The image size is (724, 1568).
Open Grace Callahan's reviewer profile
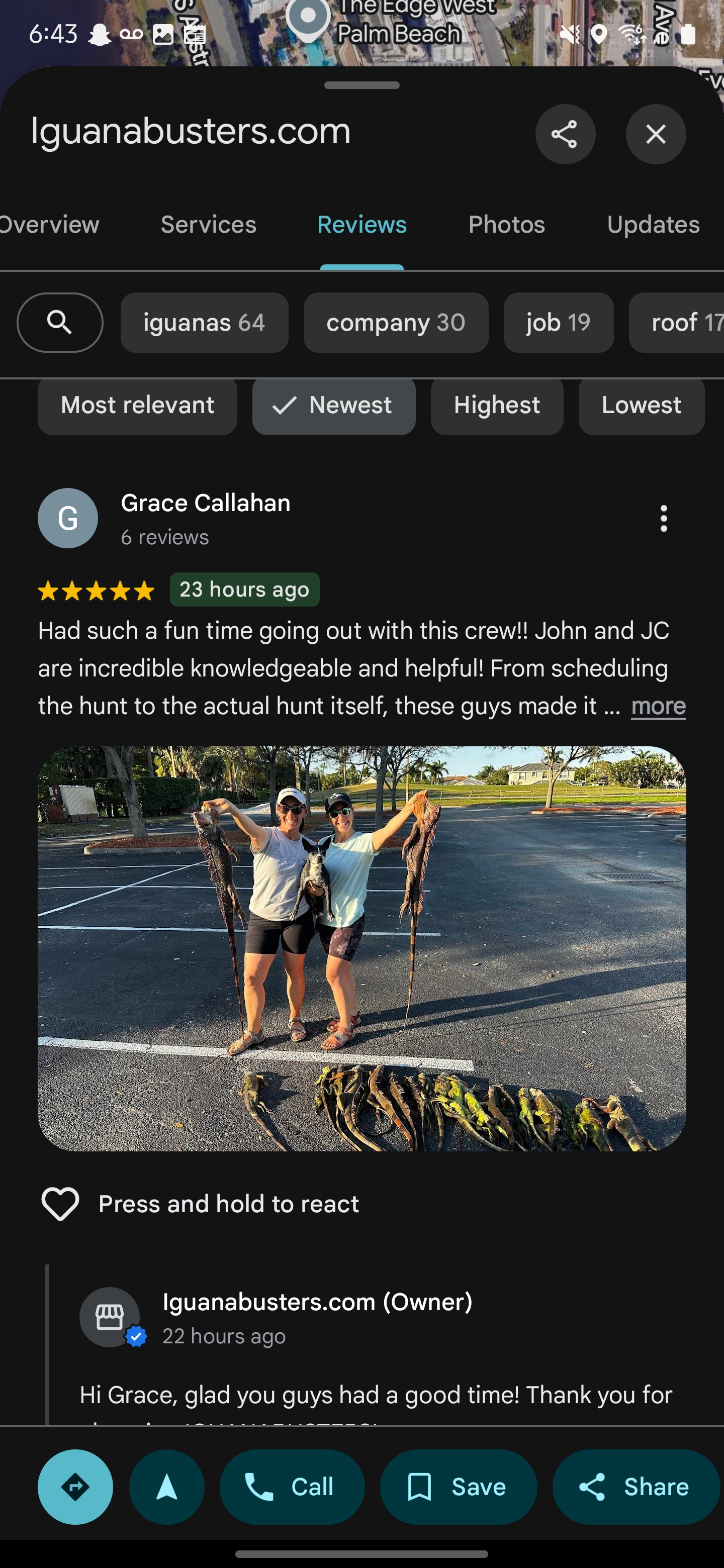click(205, 504)
